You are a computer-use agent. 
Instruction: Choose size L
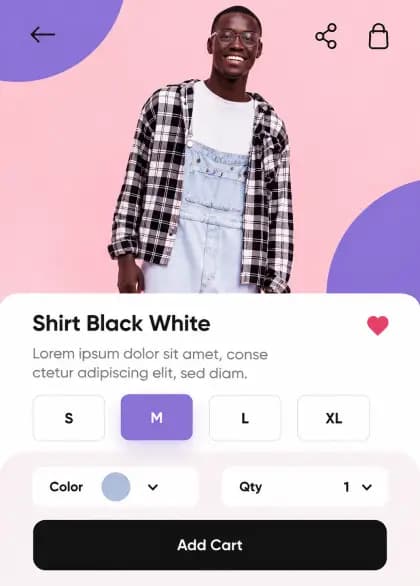point(245,418)
